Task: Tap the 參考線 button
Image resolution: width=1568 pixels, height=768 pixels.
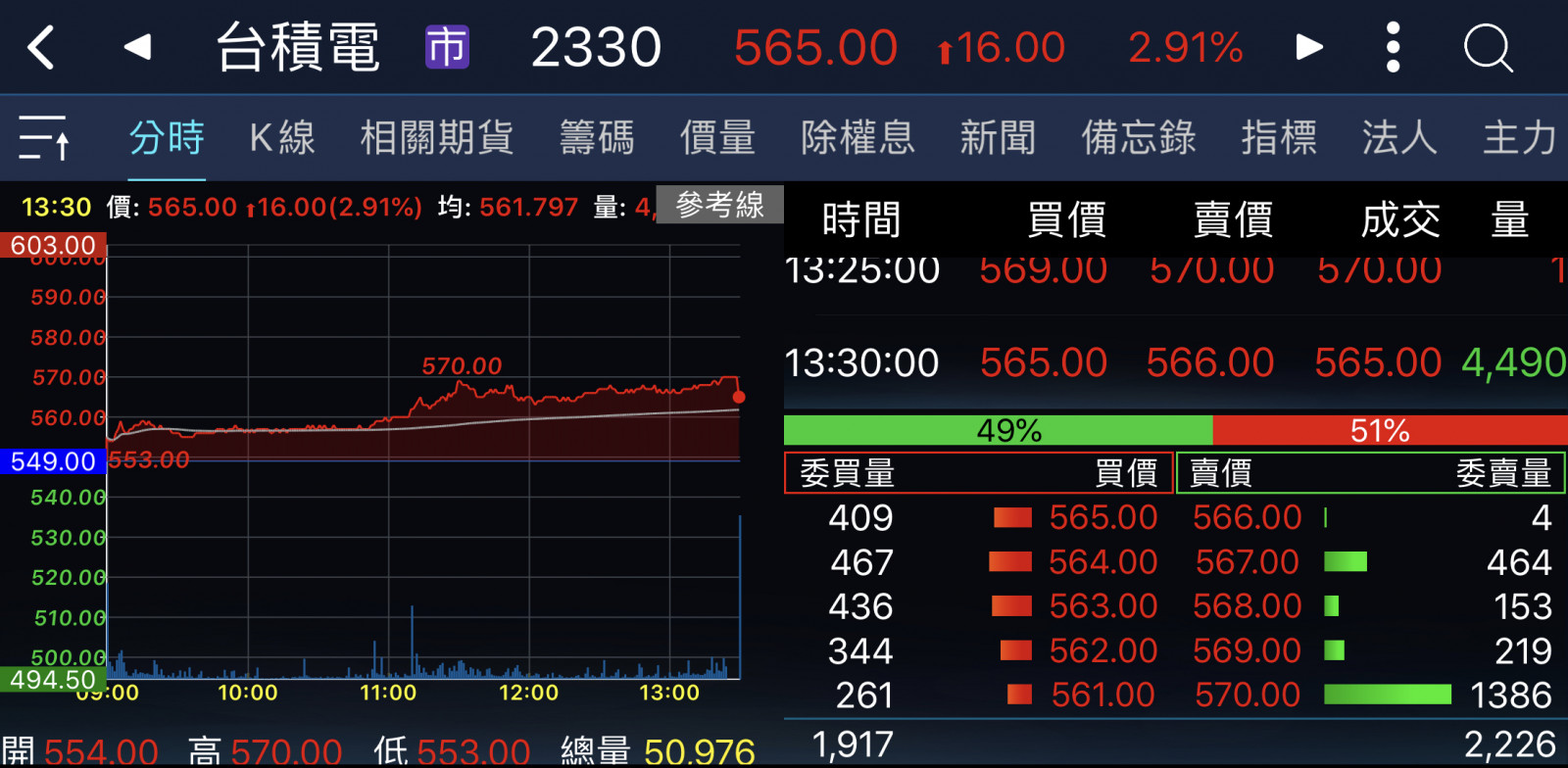Action: click(719, 205)
